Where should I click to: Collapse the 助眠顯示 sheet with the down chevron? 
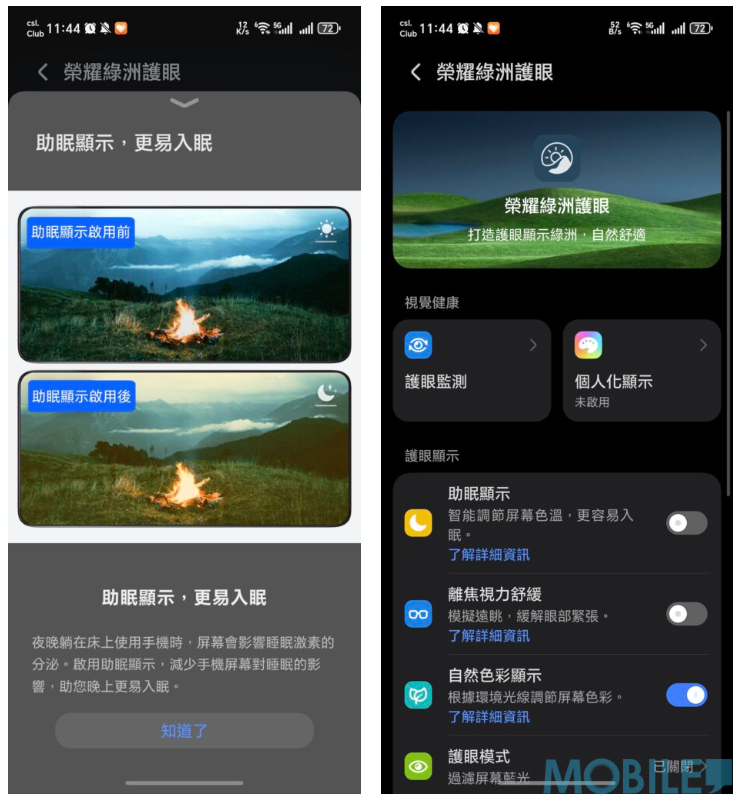click(184, 103)
